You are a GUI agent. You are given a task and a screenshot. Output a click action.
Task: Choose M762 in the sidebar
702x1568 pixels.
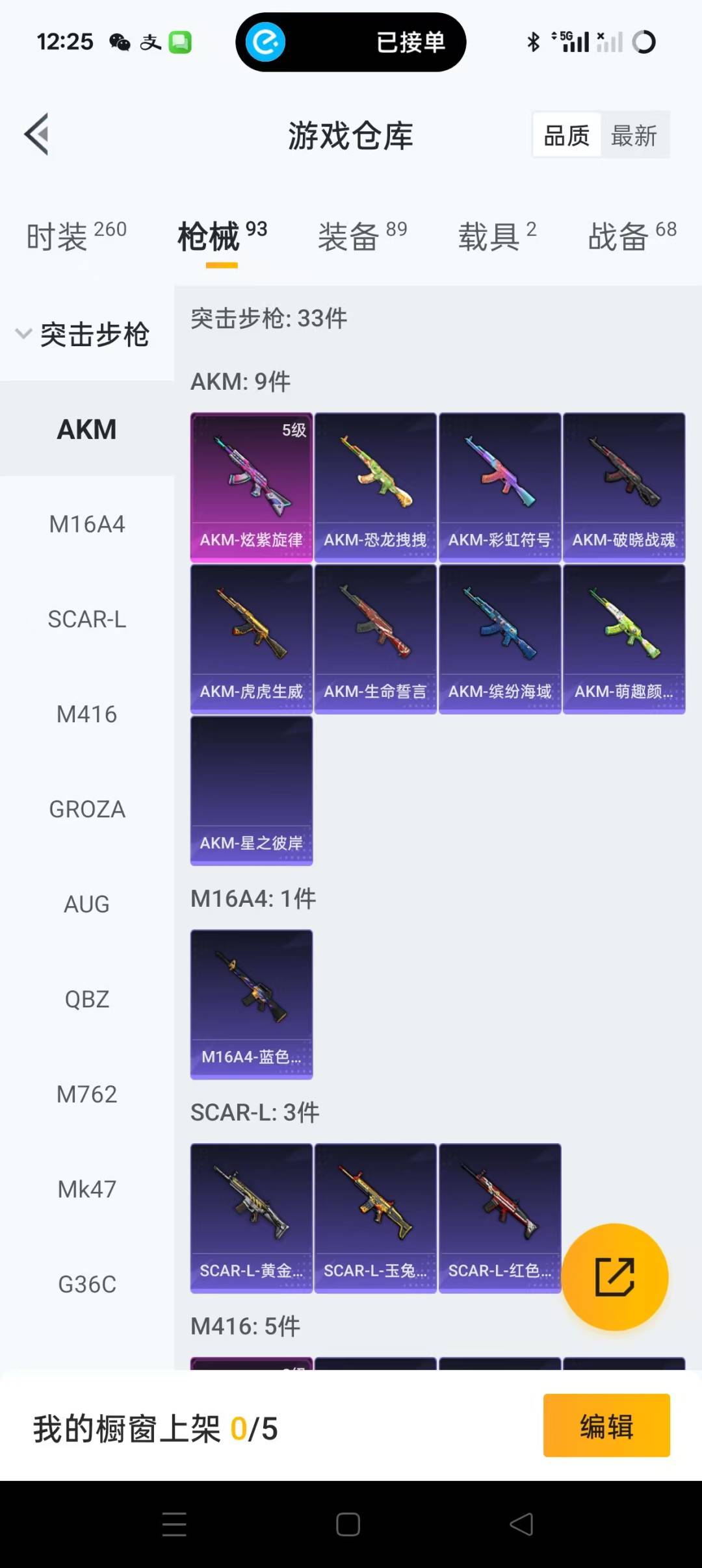click(x=87, y=1094)
